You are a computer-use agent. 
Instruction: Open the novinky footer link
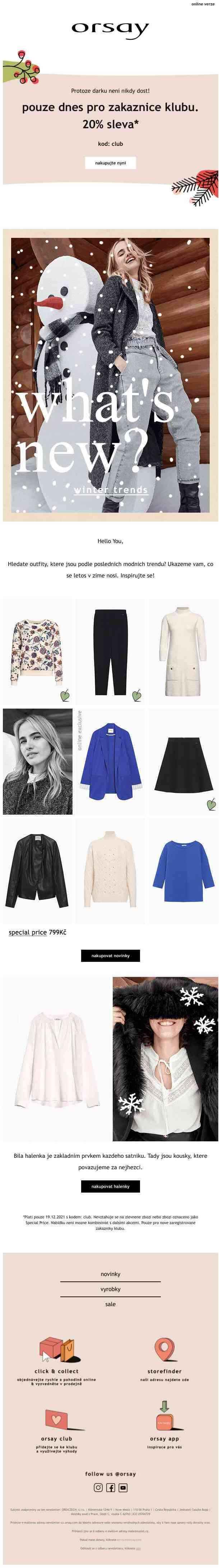pos(110,1273)
